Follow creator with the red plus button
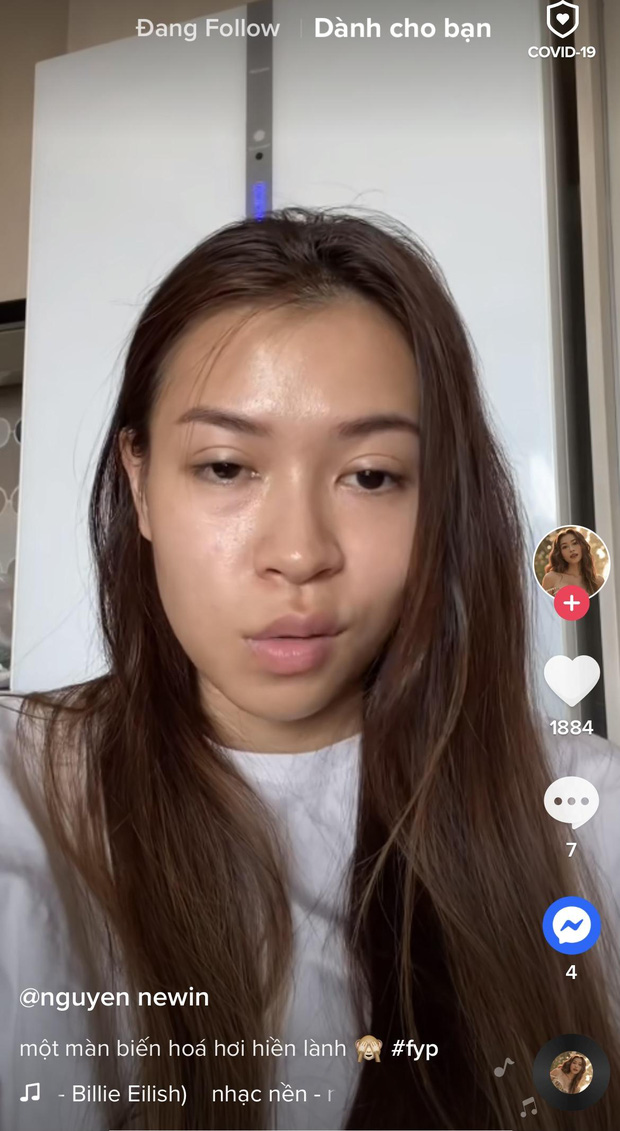Image resolution: width=620 pixels, height=1131 pixels. (x=571, y=604)
